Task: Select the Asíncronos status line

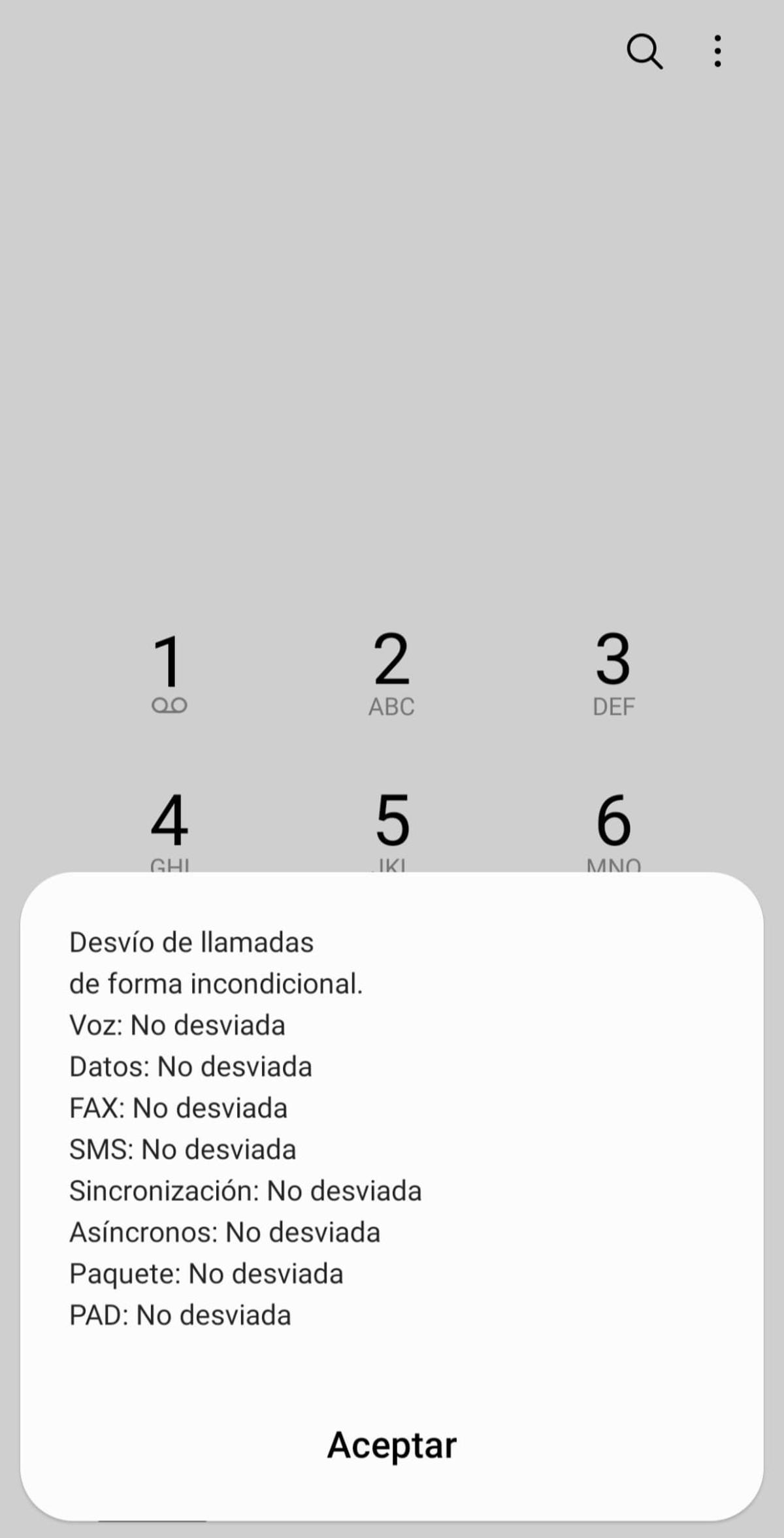Action: coord(225,1232)
